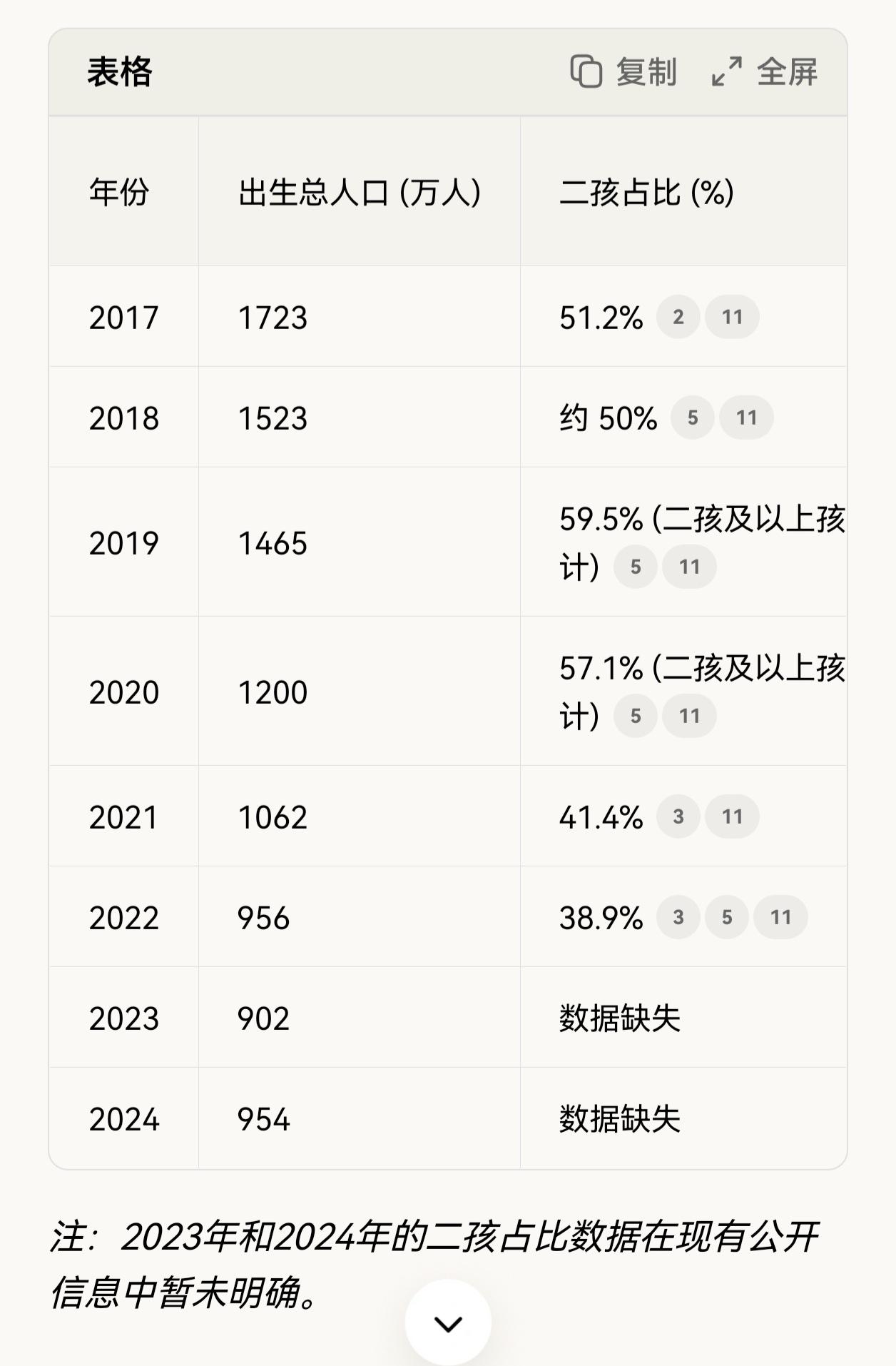
Task: Open citation 11 in the 2018 row
Action: [746, 418]
